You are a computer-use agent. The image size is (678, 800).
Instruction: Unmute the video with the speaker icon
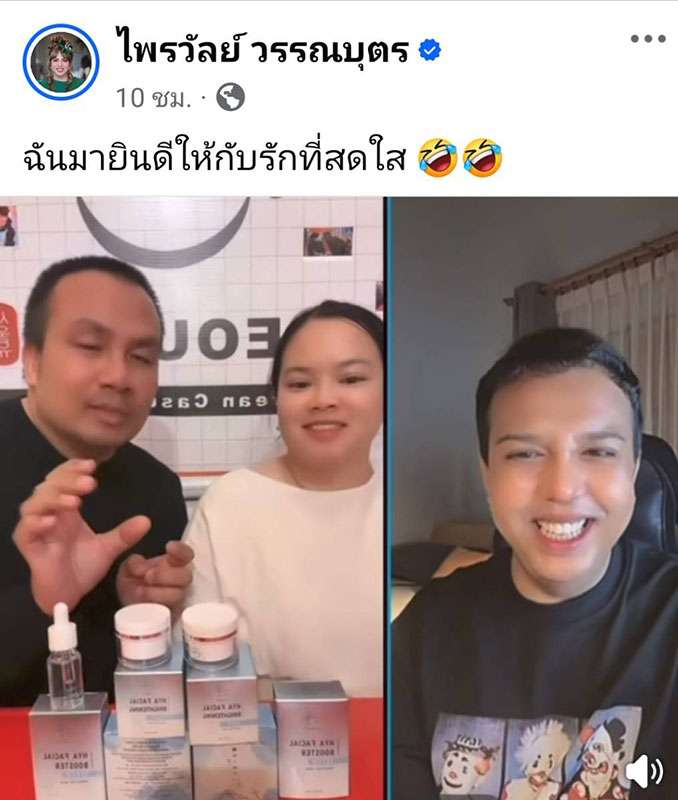(643, 770)
